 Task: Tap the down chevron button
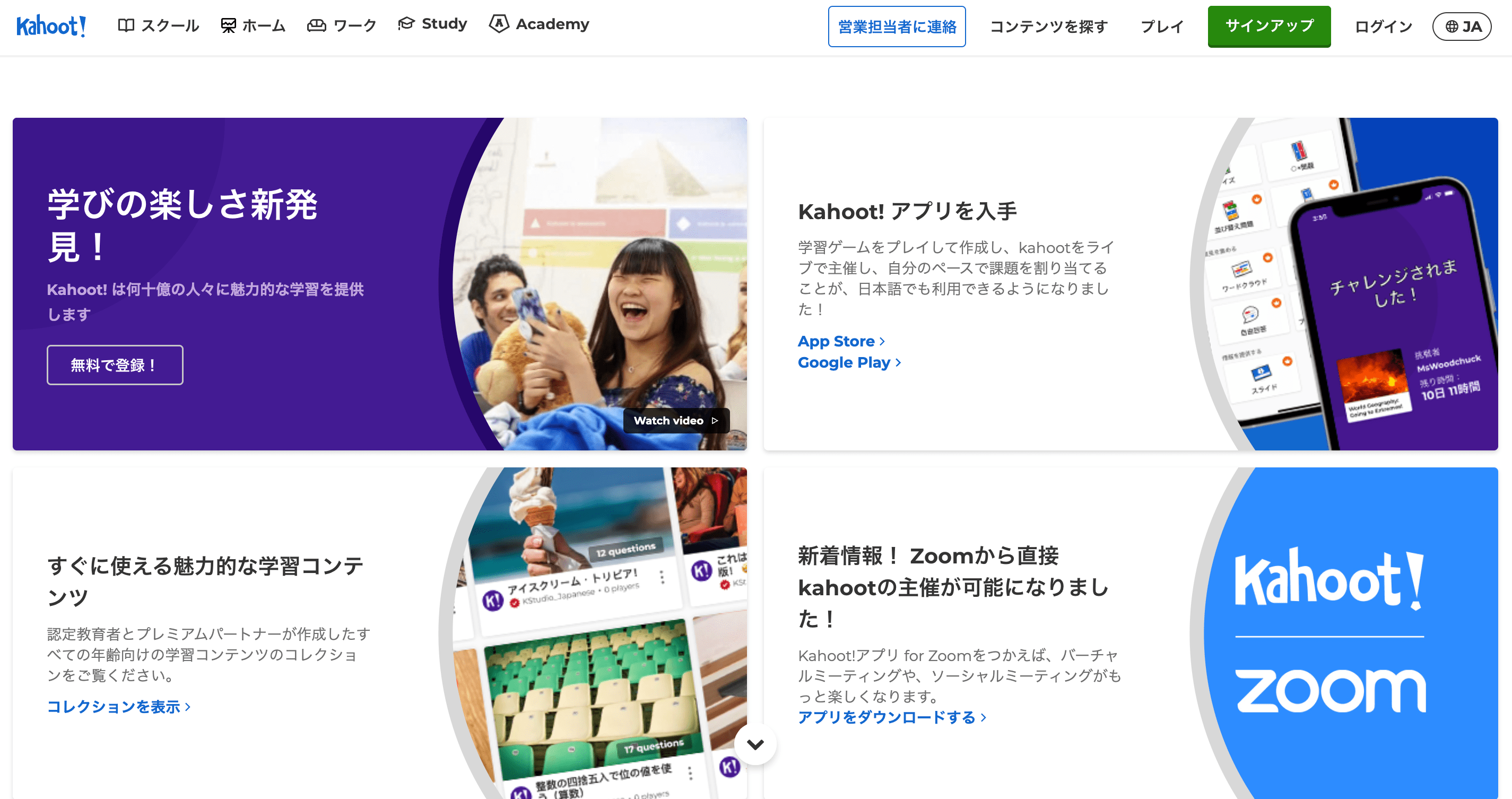click(x=755, y=744)
